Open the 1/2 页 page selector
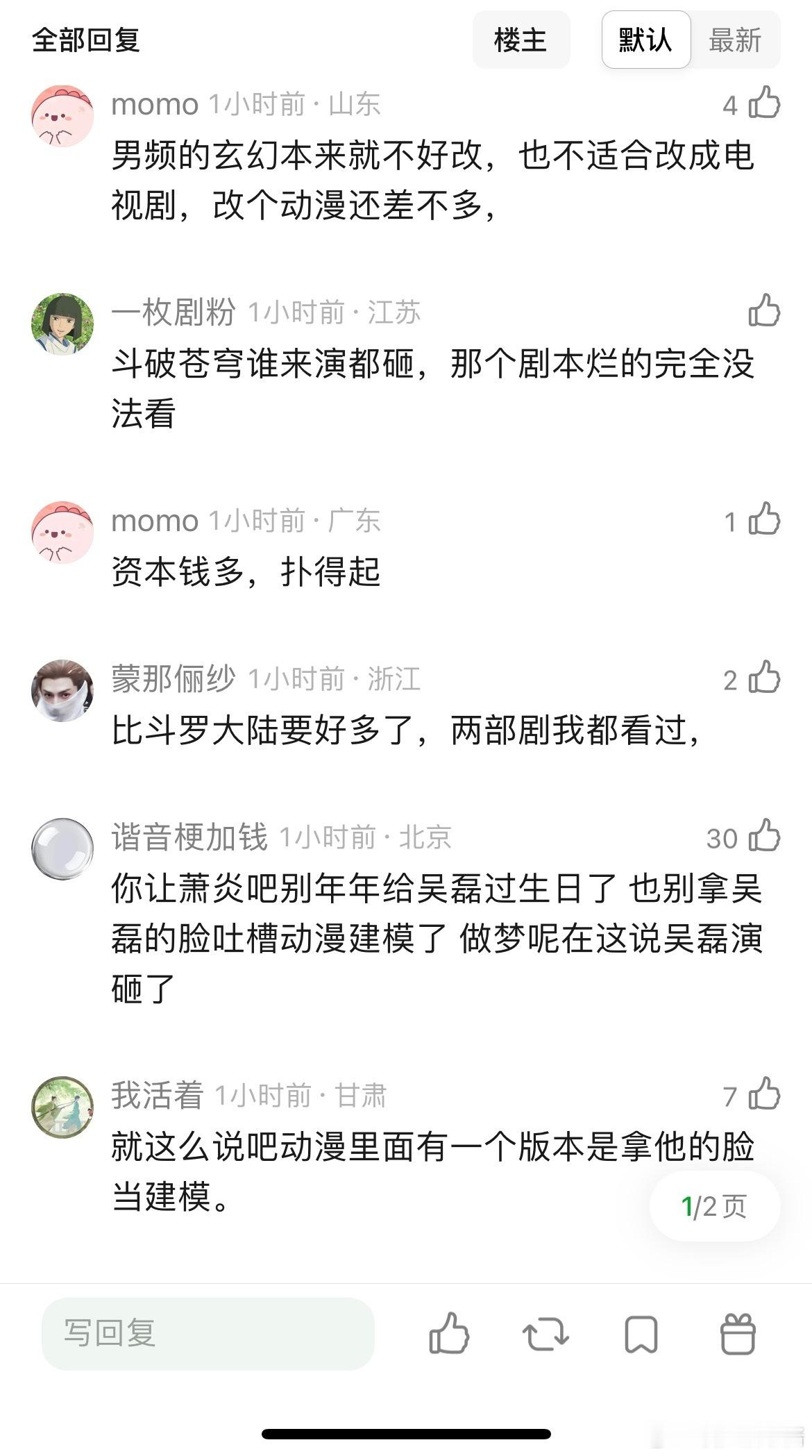 pos(714,1207)
